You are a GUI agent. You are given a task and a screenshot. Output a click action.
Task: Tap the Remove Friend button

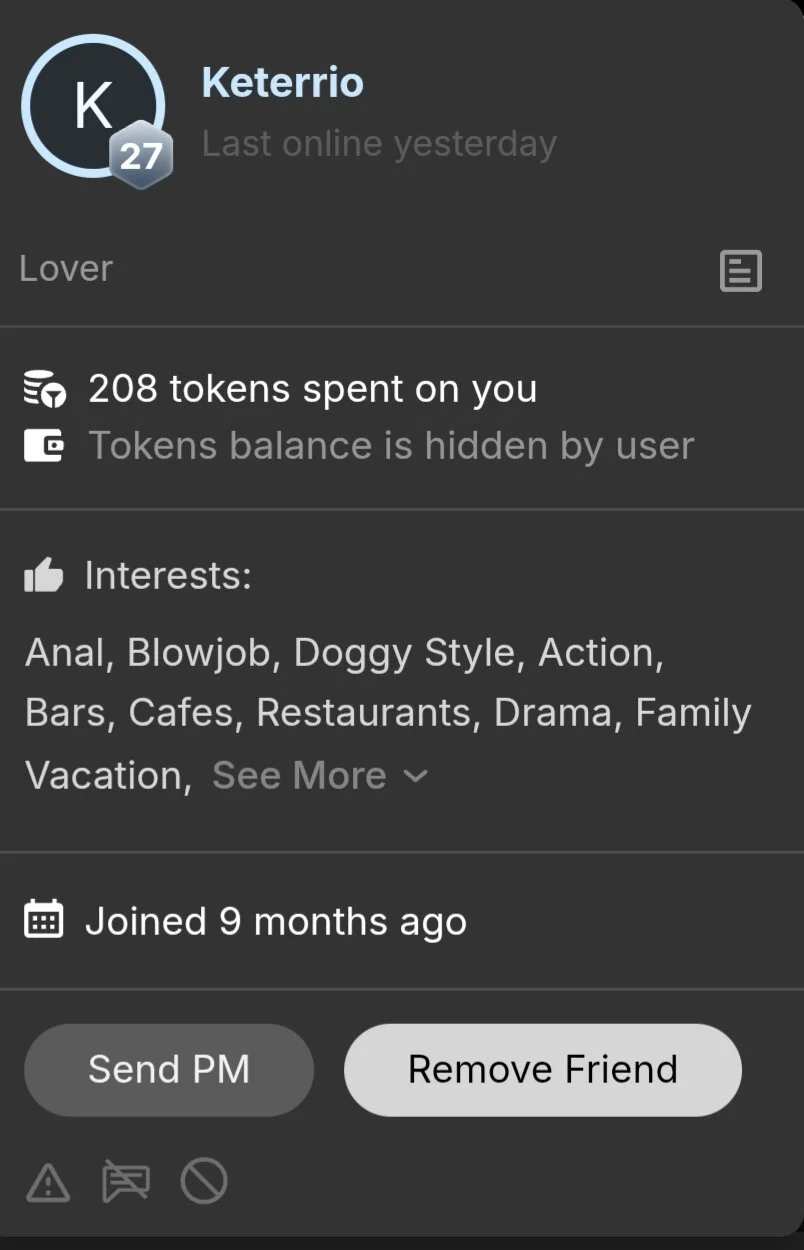542,1069
